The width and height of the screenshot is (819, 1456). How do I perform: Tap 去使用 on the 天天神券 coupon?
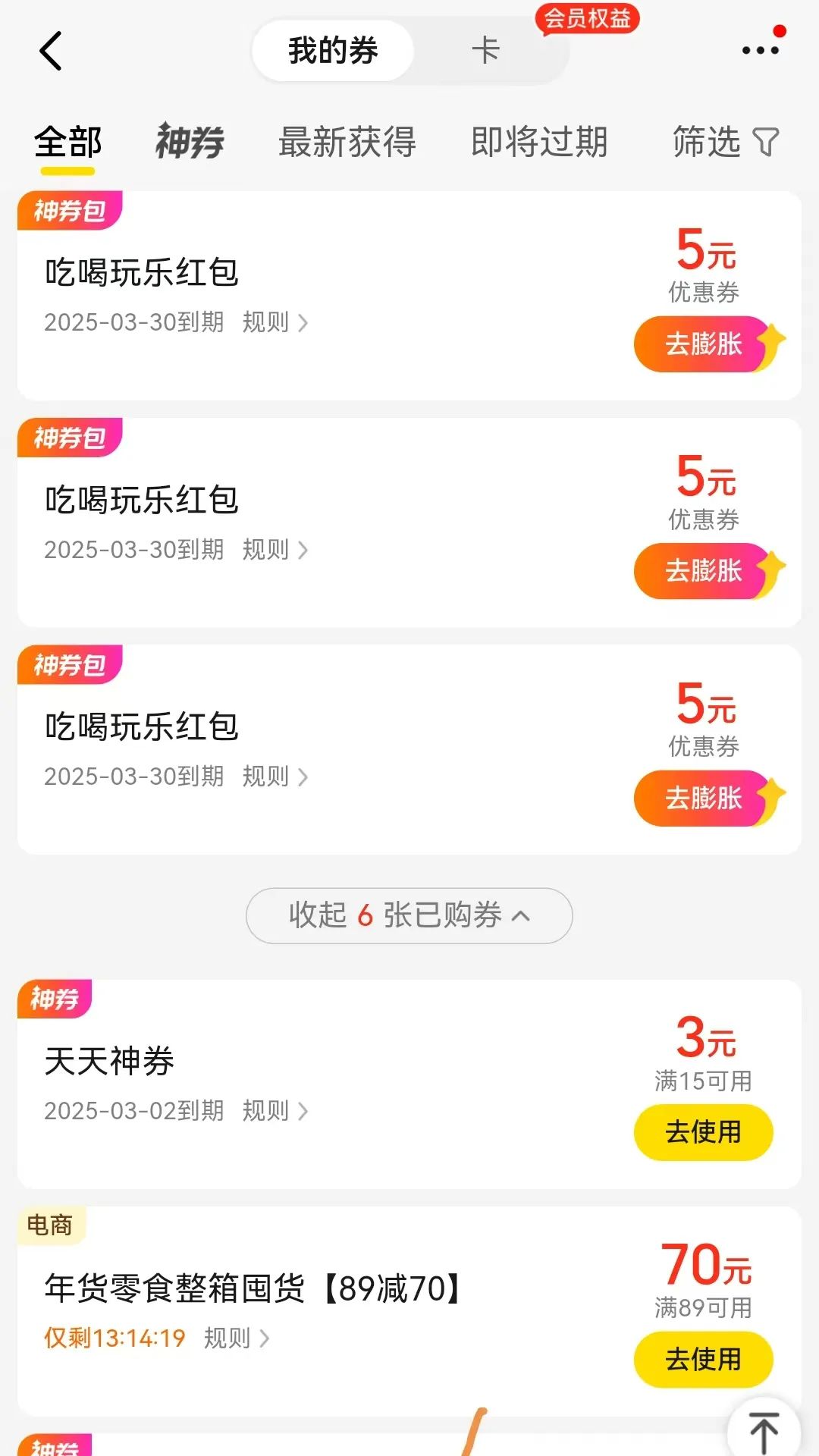[703, 1132]
